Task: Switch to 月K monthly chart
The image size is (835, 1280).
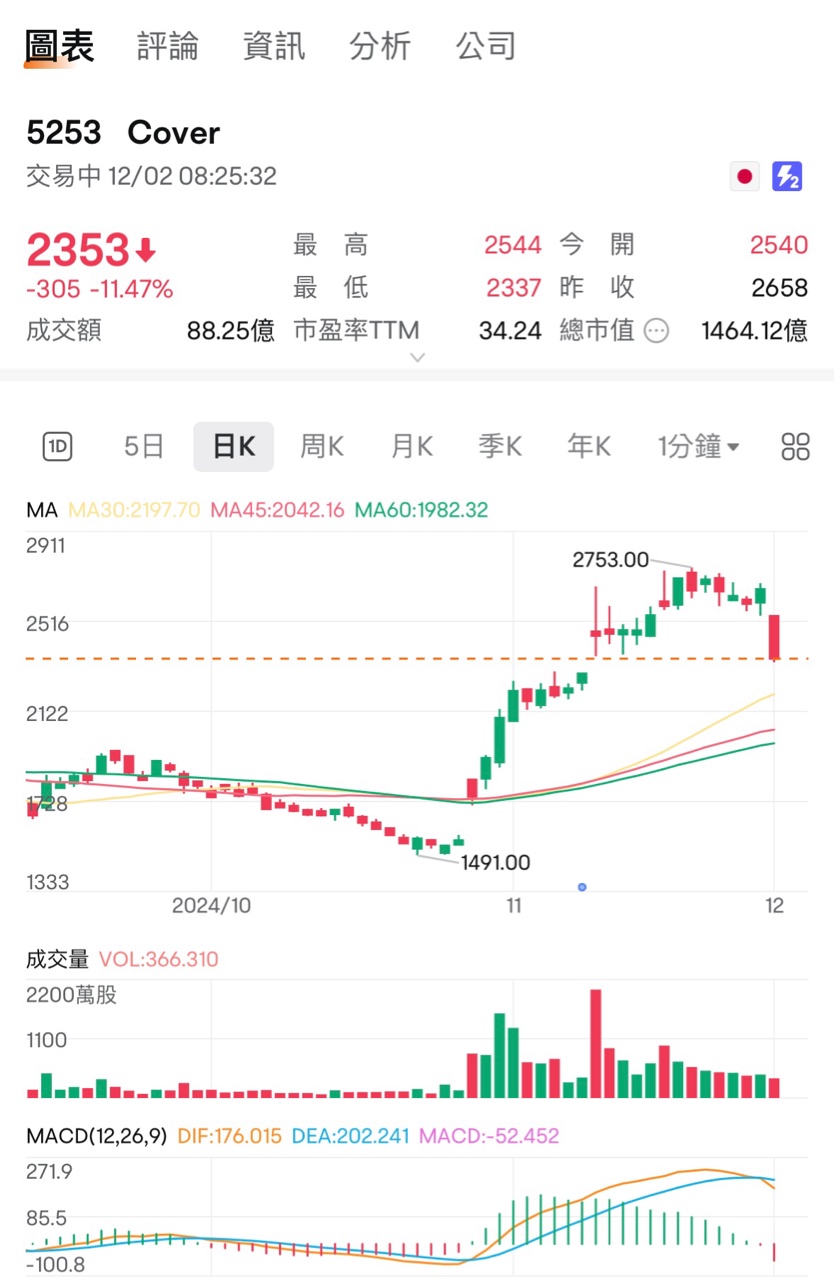Action: 411,446
